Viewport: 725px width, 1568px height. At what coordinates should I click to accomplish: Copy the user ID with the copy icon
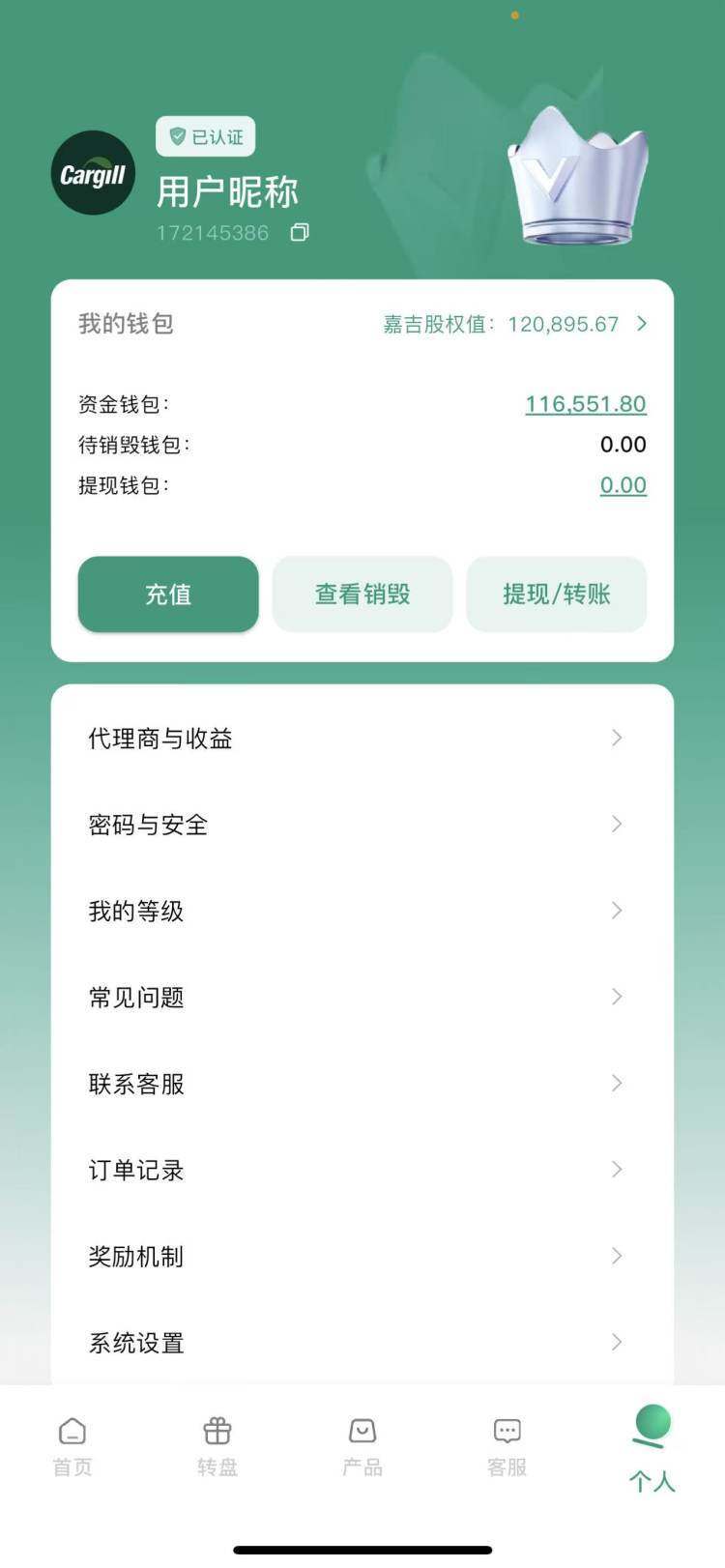pyautogui.click(x=300, y=233)
